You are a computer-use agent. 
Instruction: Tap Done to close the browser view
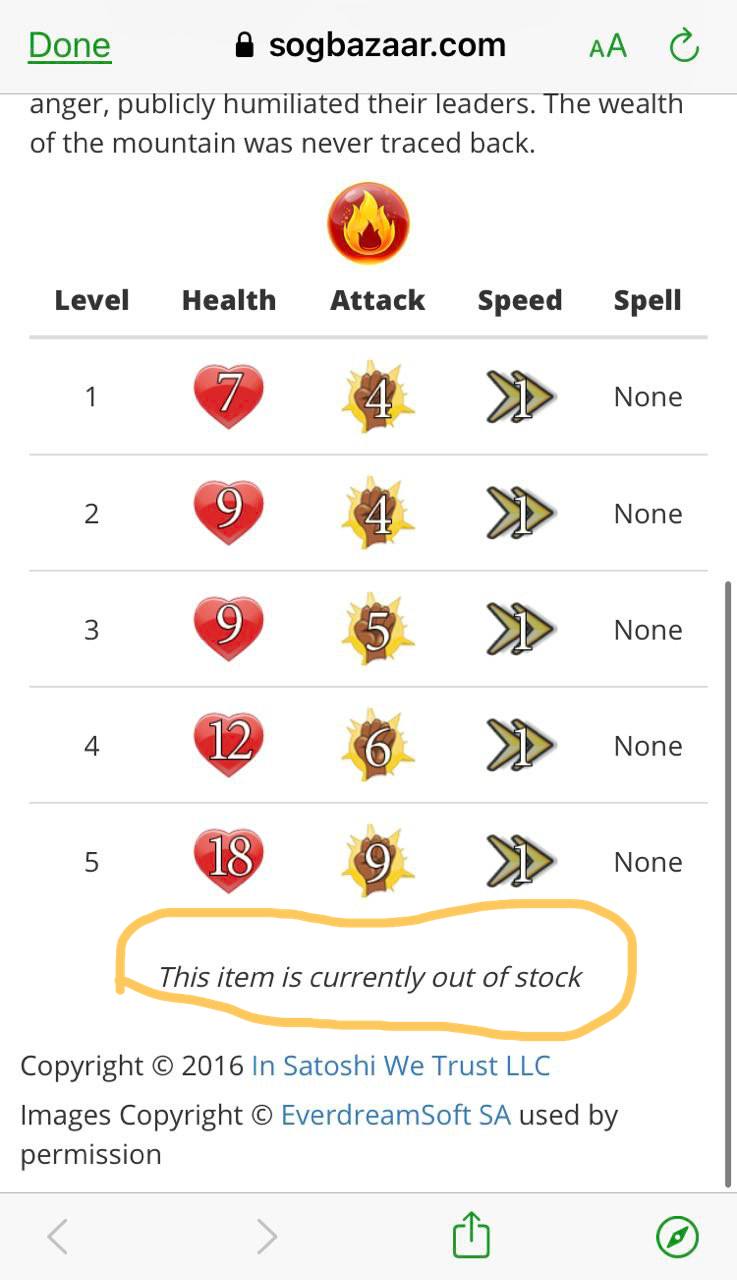coord(69,46)
